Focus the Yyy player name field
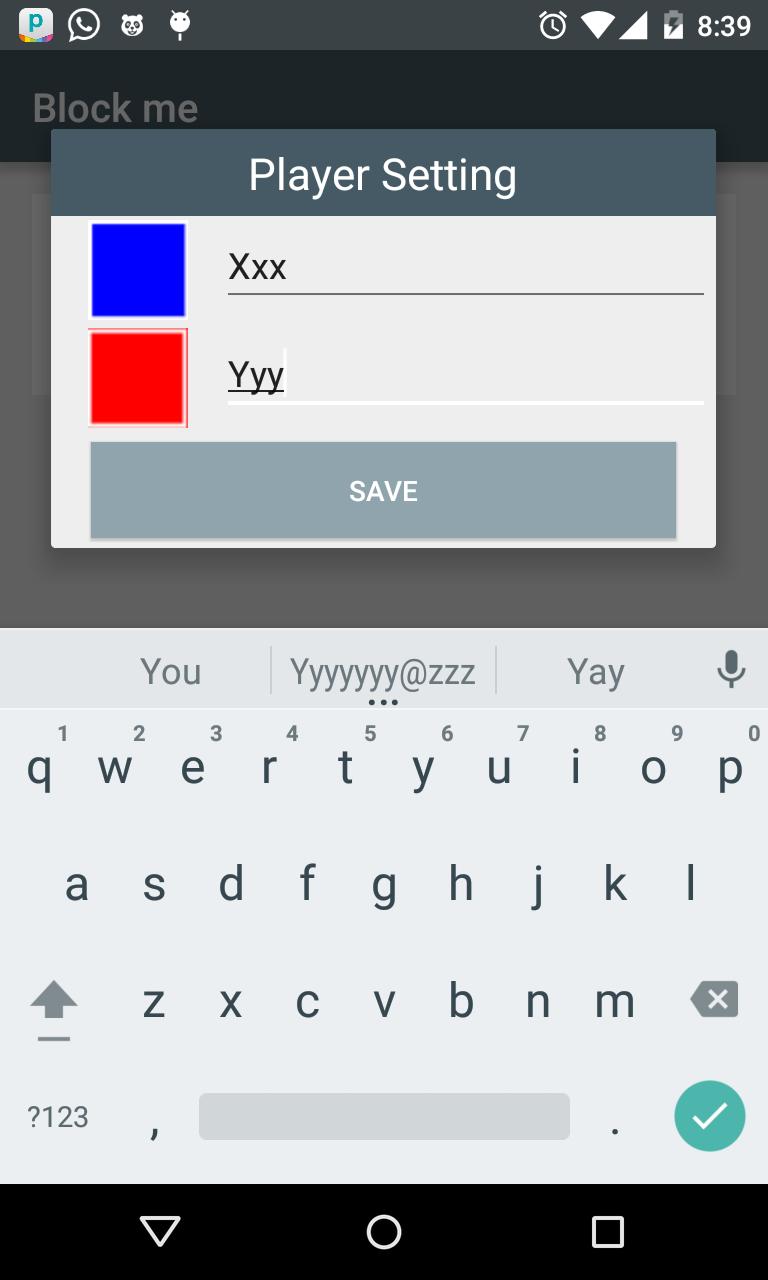The image size is (768, 1280). pyautogui.click(x=465, y=375)
